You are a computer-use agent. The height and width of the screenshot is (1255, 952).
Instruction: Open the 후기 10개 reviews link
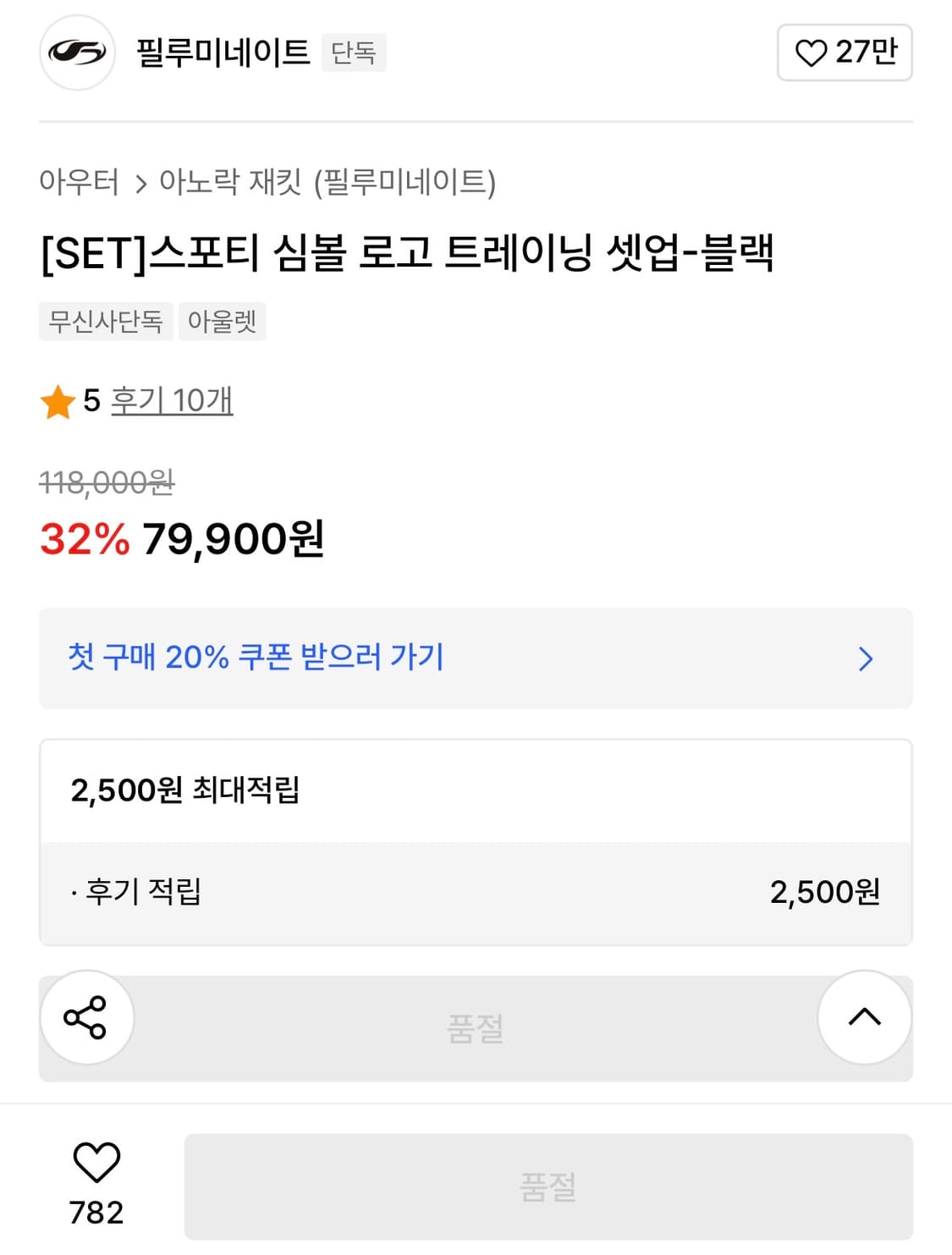click(x=169, y=402)
